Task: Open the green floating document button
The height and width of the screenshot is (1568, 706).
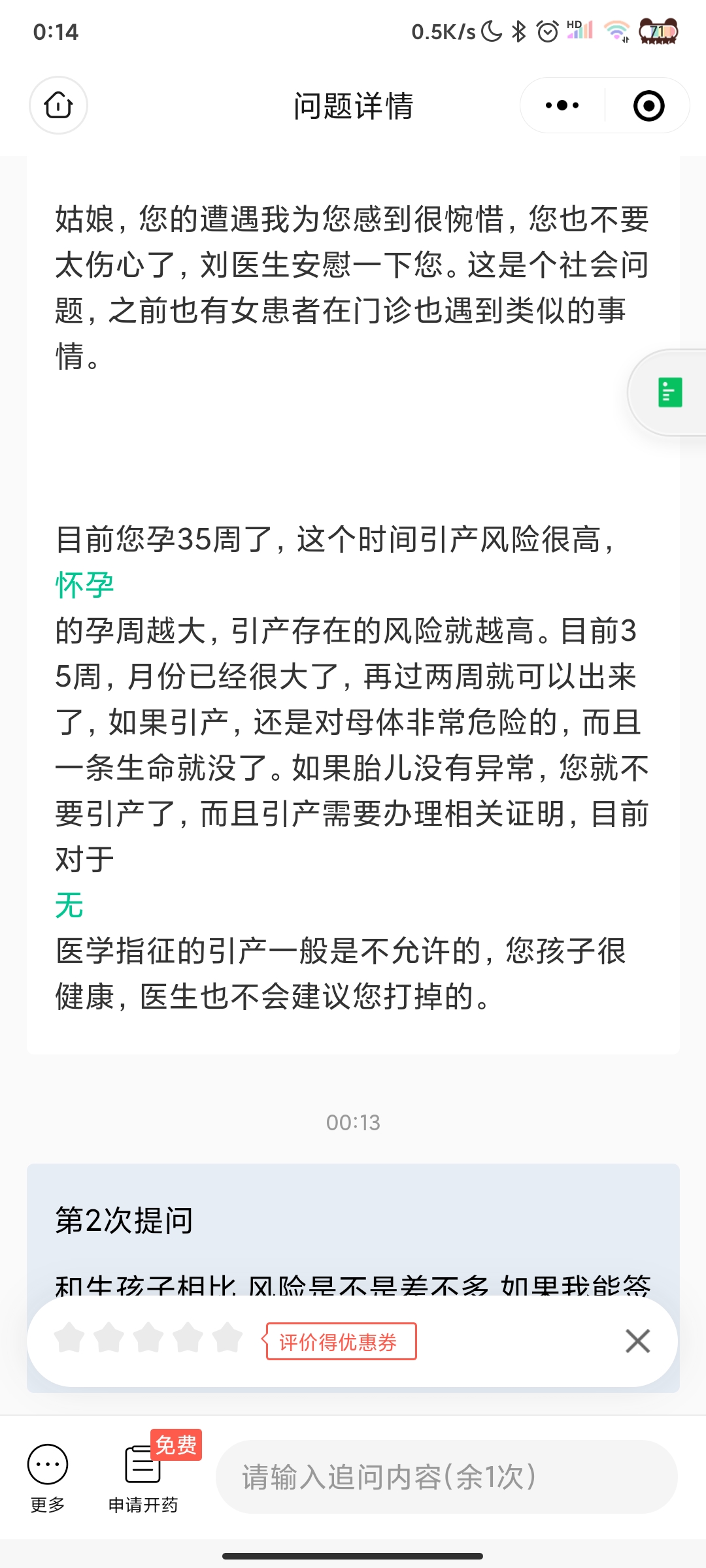Action: (669, 393)
